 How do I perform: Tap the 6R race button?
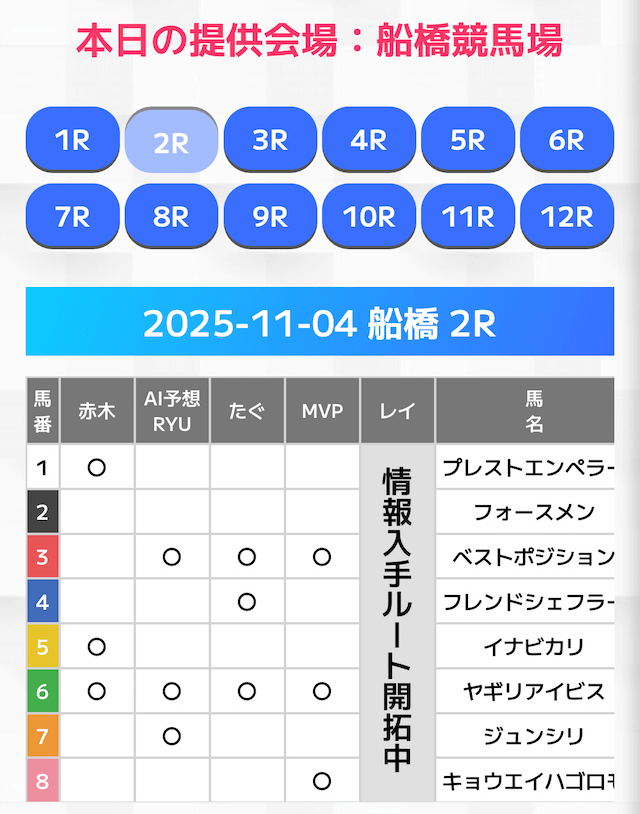tap(567, 139)
